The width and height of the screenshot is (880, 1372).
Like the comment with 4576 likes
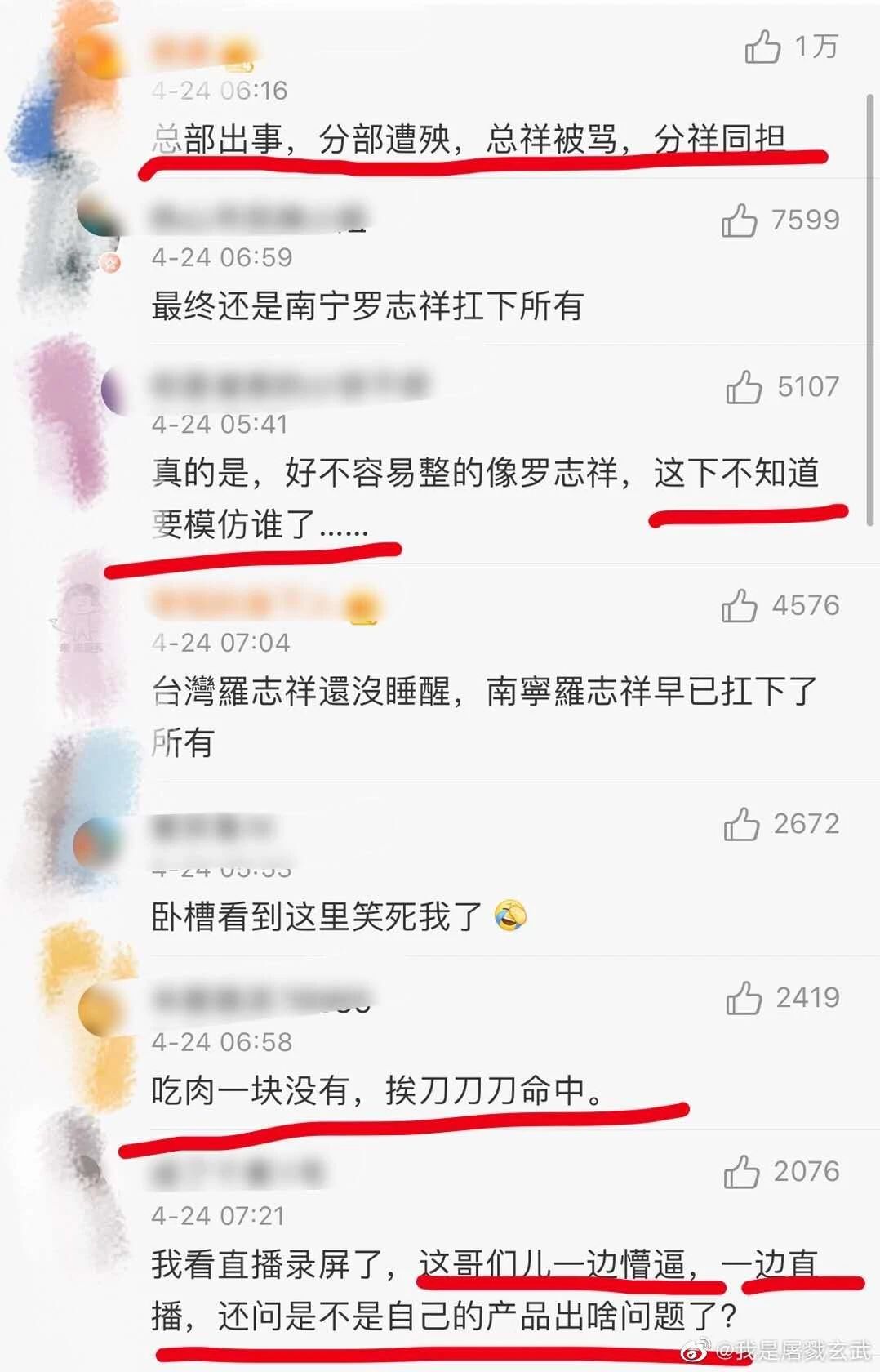point(740,606)
